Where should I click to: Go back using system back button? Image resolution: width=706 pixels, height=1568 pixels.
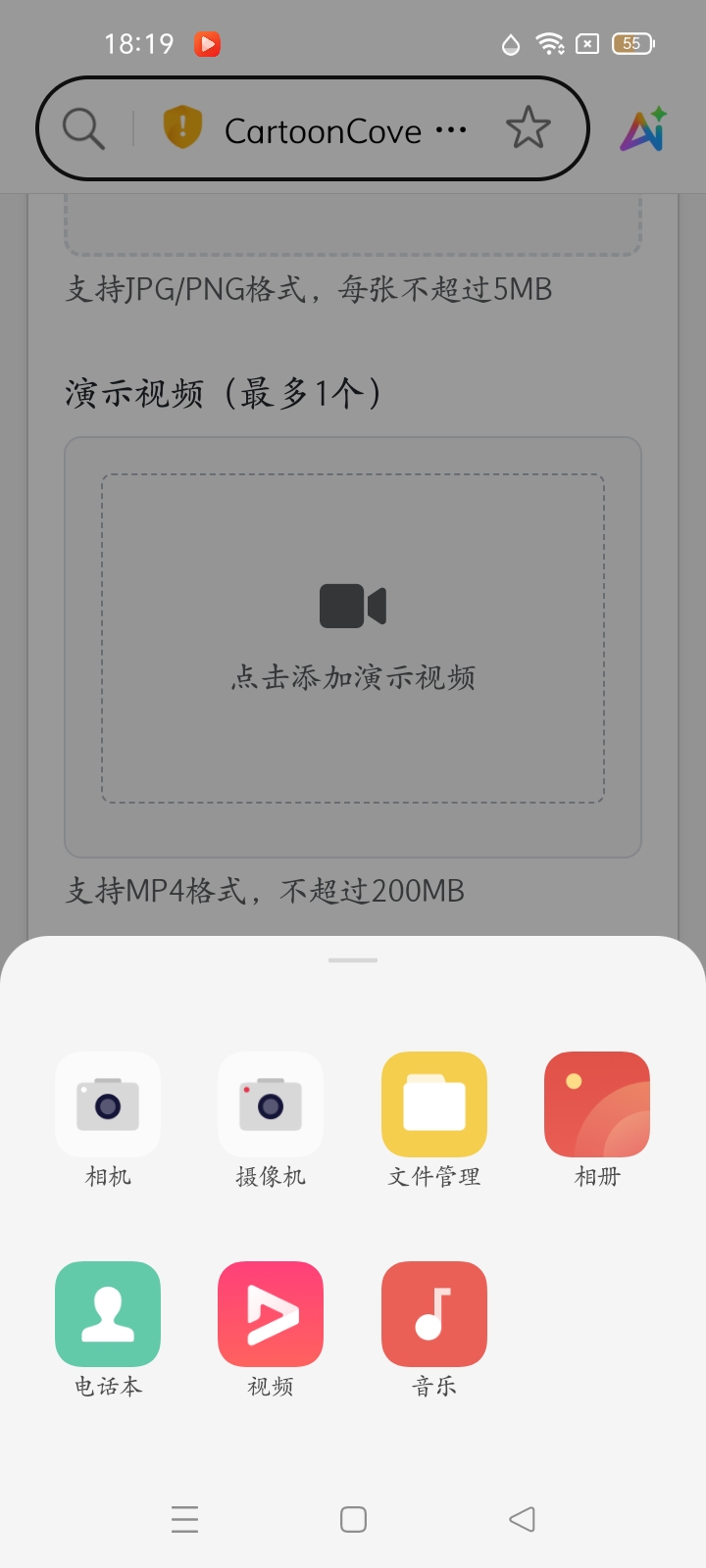[522, 1519]
